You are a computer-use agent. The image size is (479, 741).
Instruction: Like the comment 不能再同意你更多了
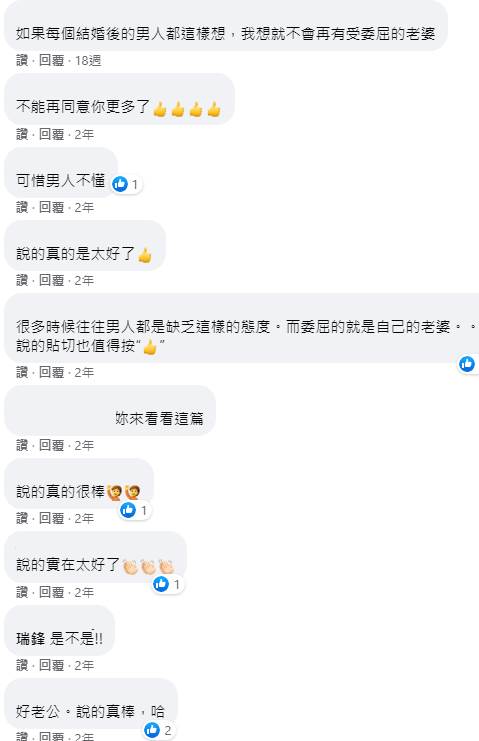pyautogui.click(x=22, y=134)
